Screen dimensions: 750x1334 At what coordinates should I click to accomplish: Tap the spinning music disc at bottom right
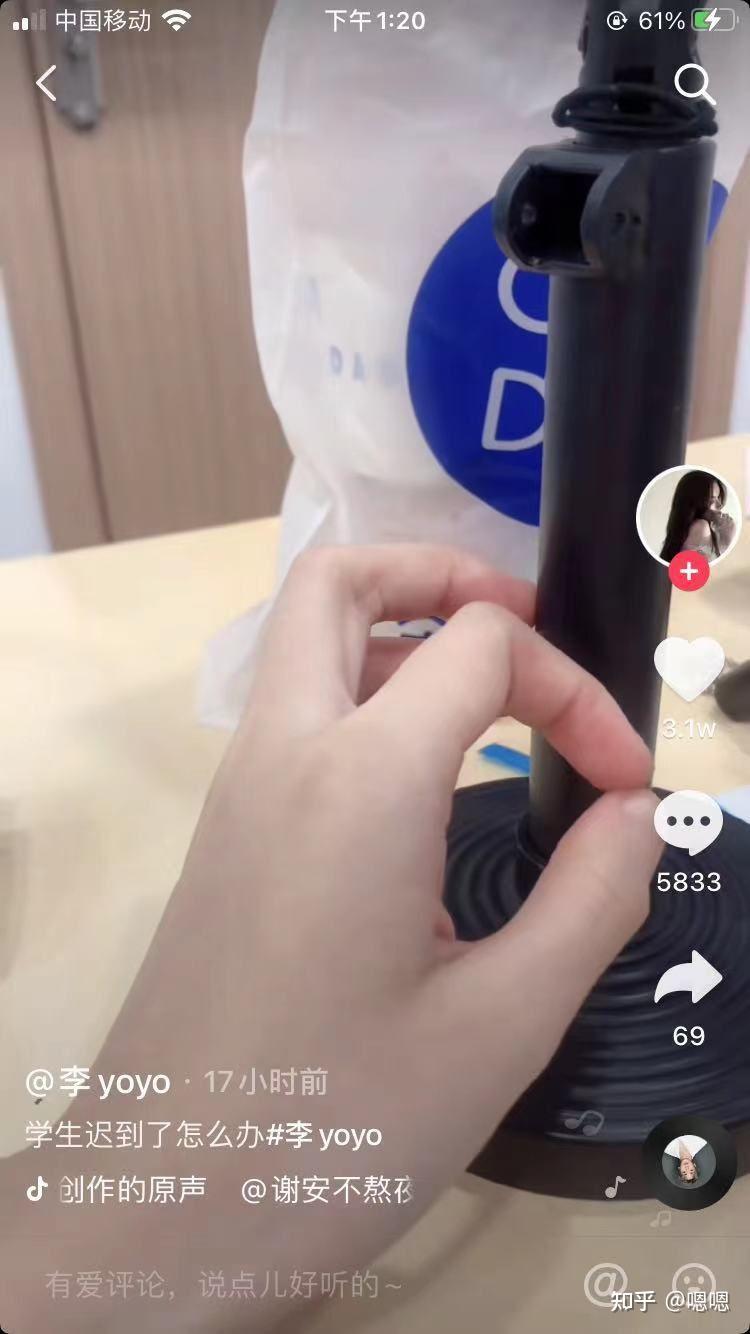[688, 1160]
